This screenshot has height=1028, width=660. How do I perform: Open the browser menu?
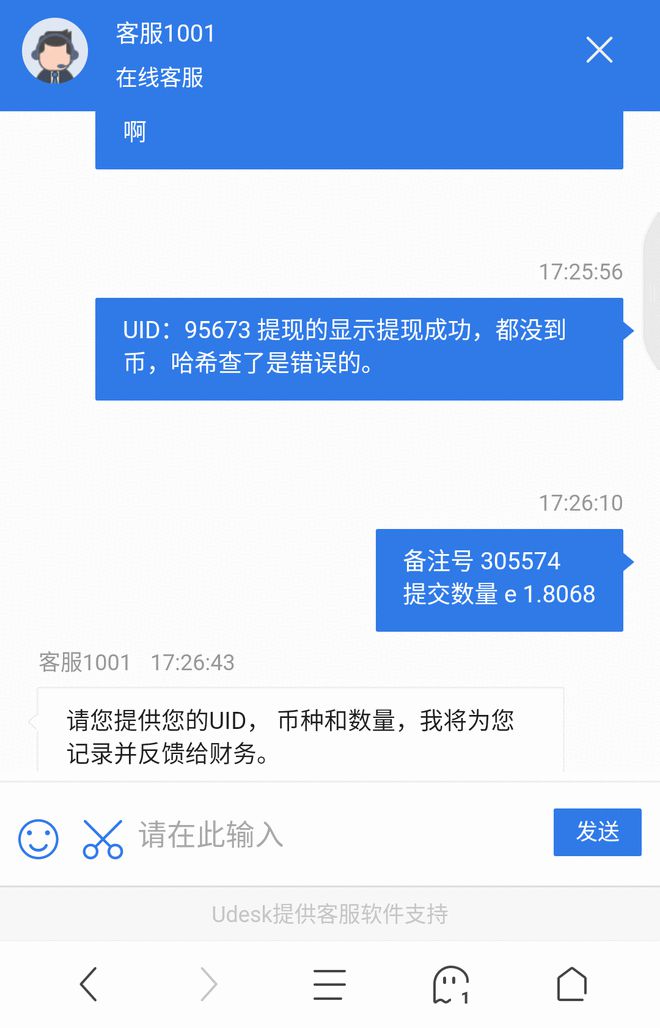point(329,985)
